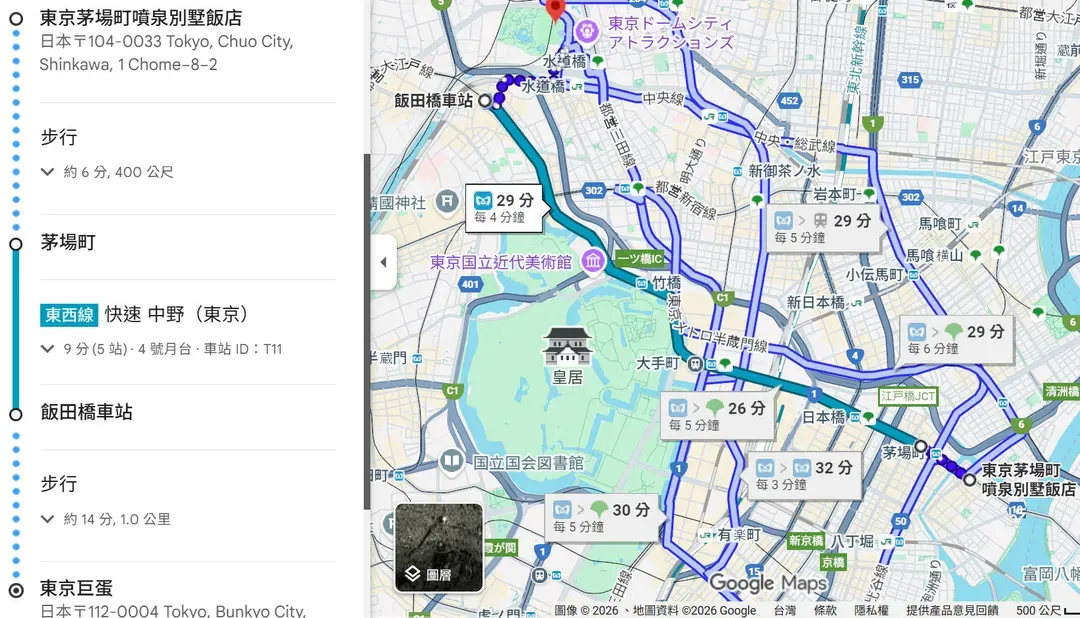Open the map layers selector
This screenshot has height=618, width=1080.
(x=438, y=548)
